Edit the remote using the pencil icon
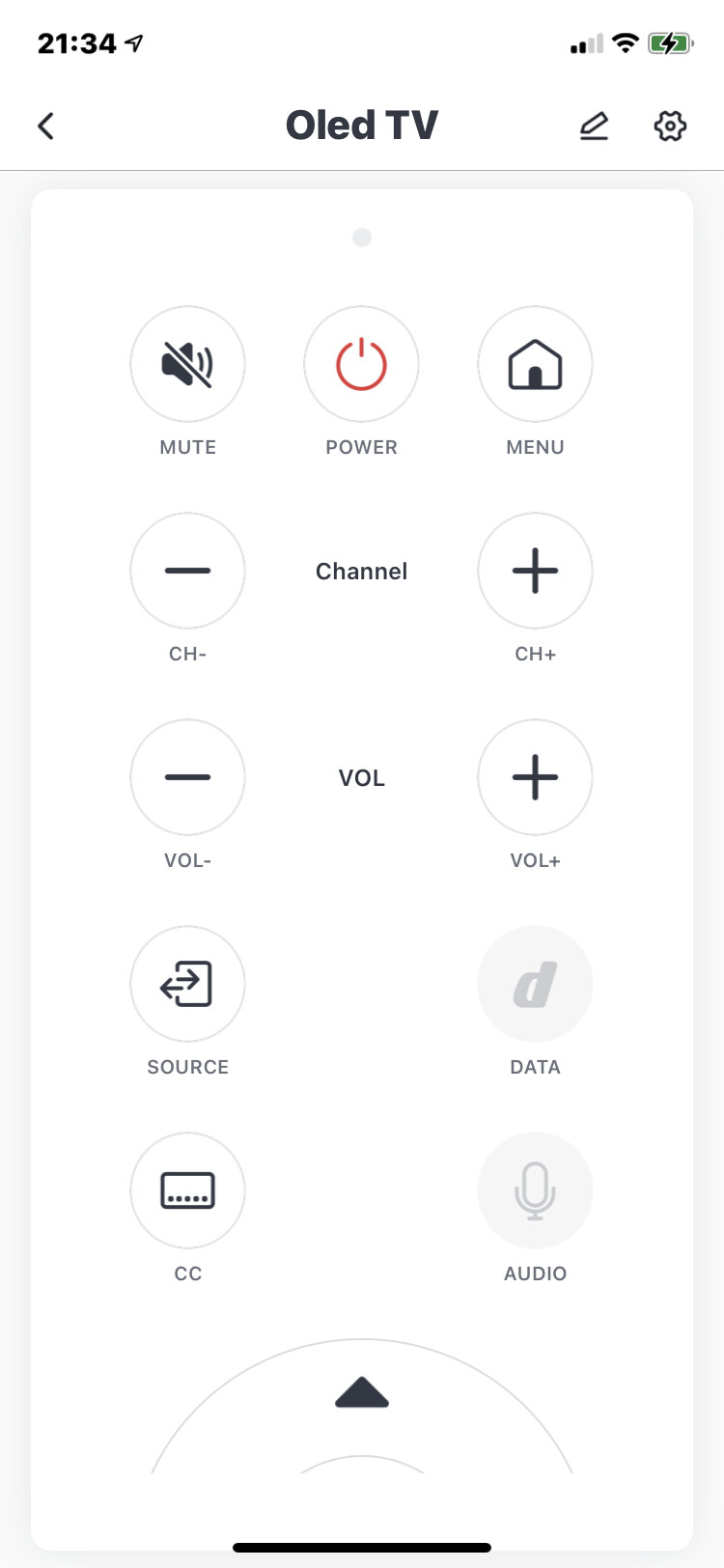724x1568 pixels. point(594,126)
